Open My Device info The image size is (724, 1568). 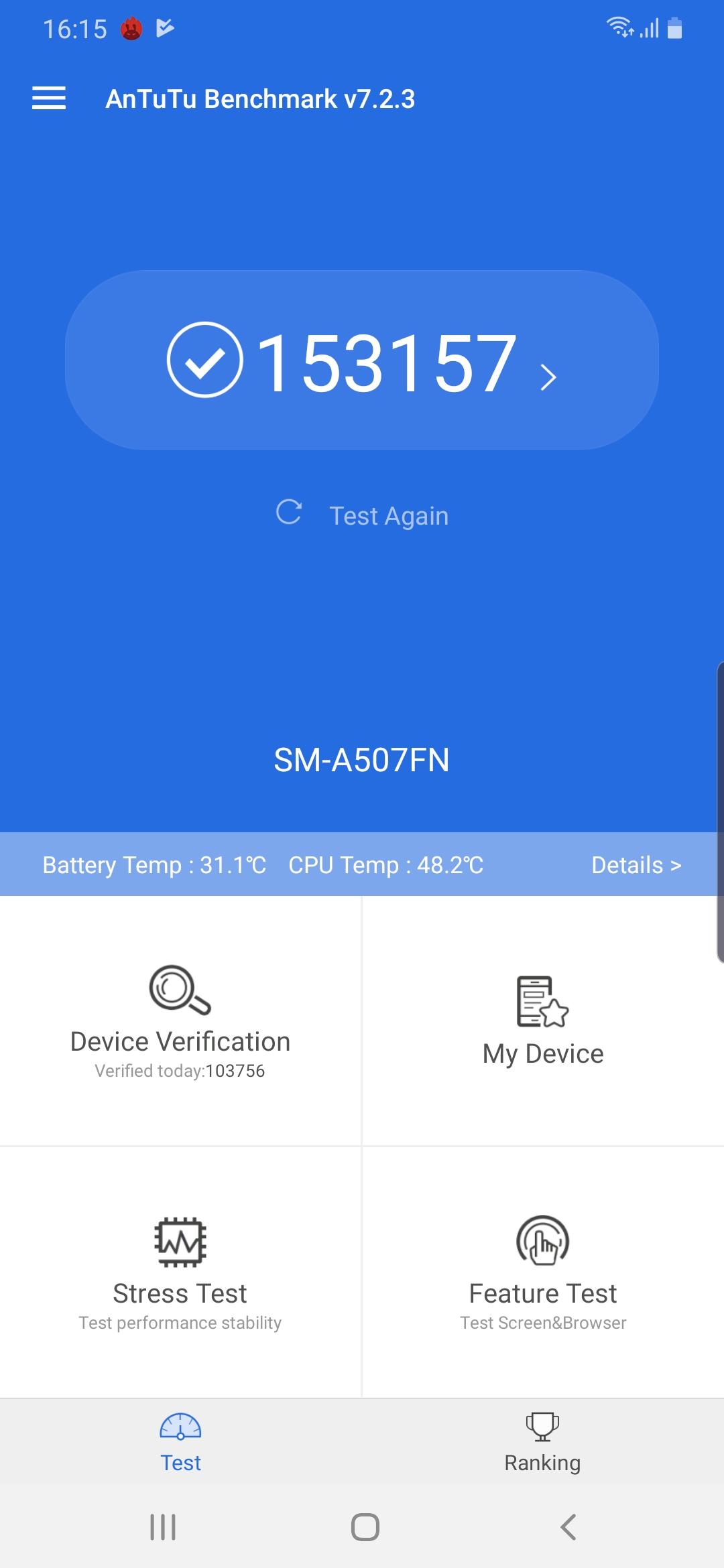click(x=543, y=1021)
